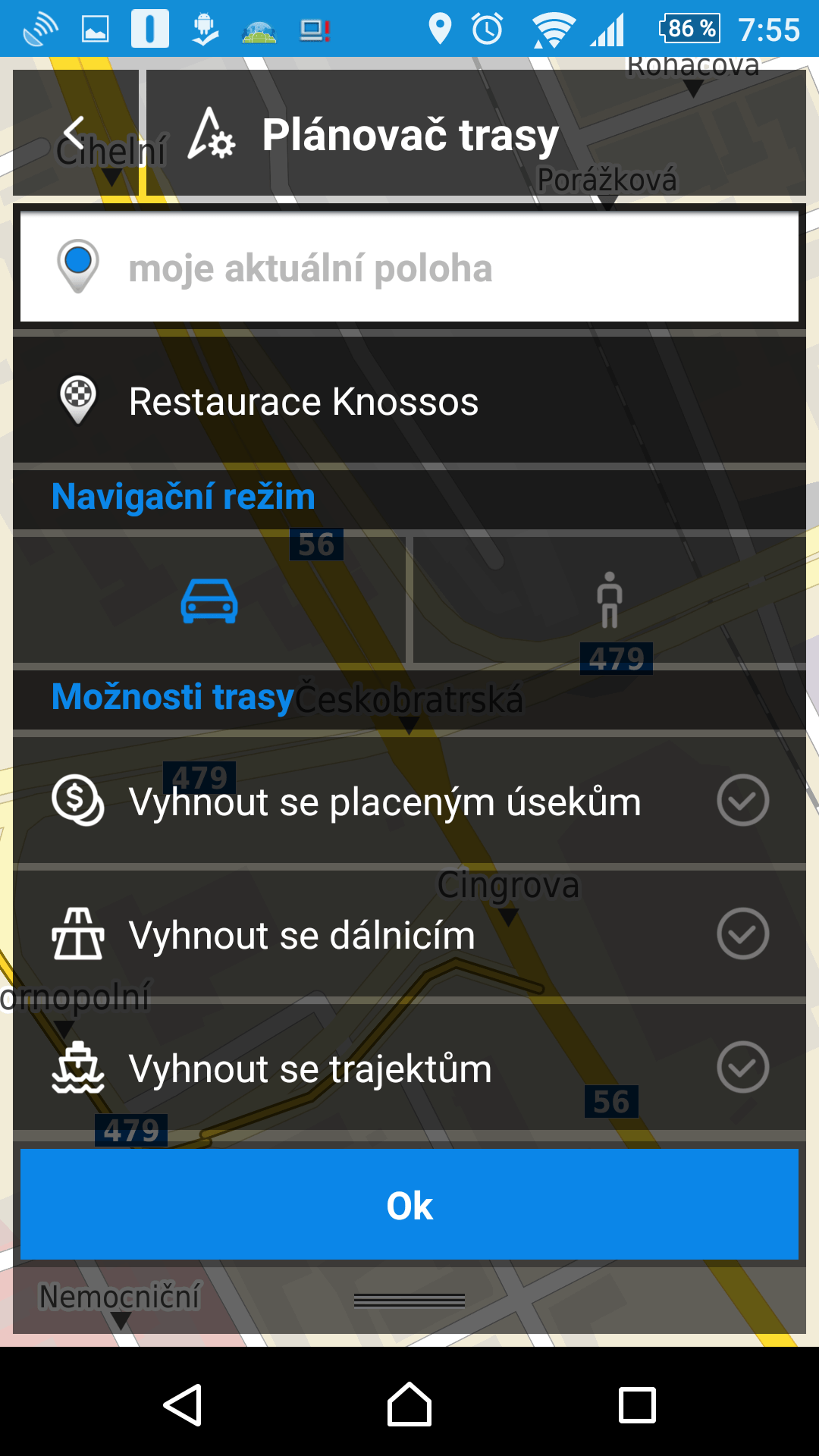819x1456 pixels.
Task: Tap the system home button
Action: pos(409,1405)
